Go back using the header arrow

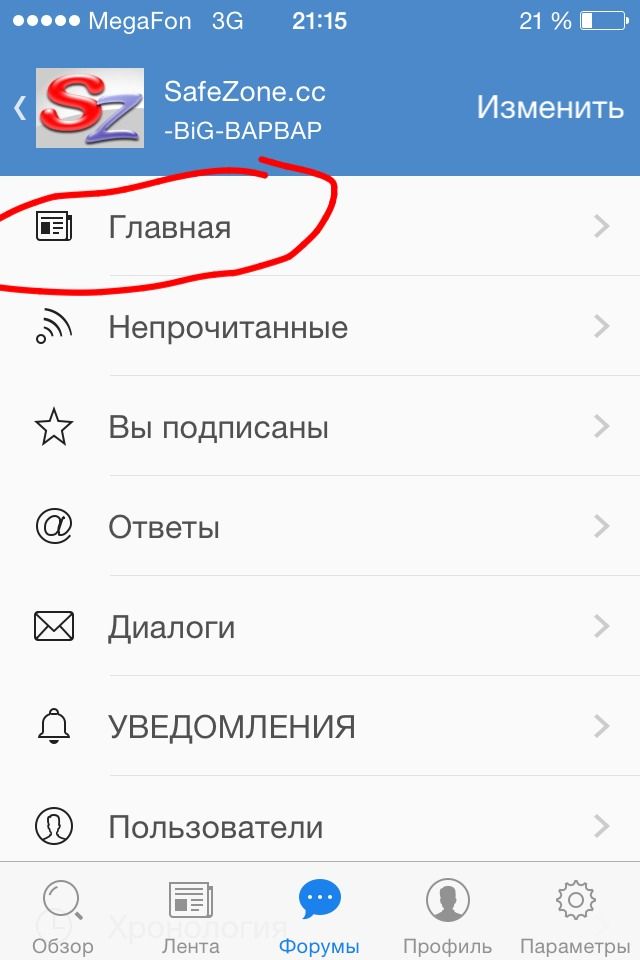click(x=20, y=108)
